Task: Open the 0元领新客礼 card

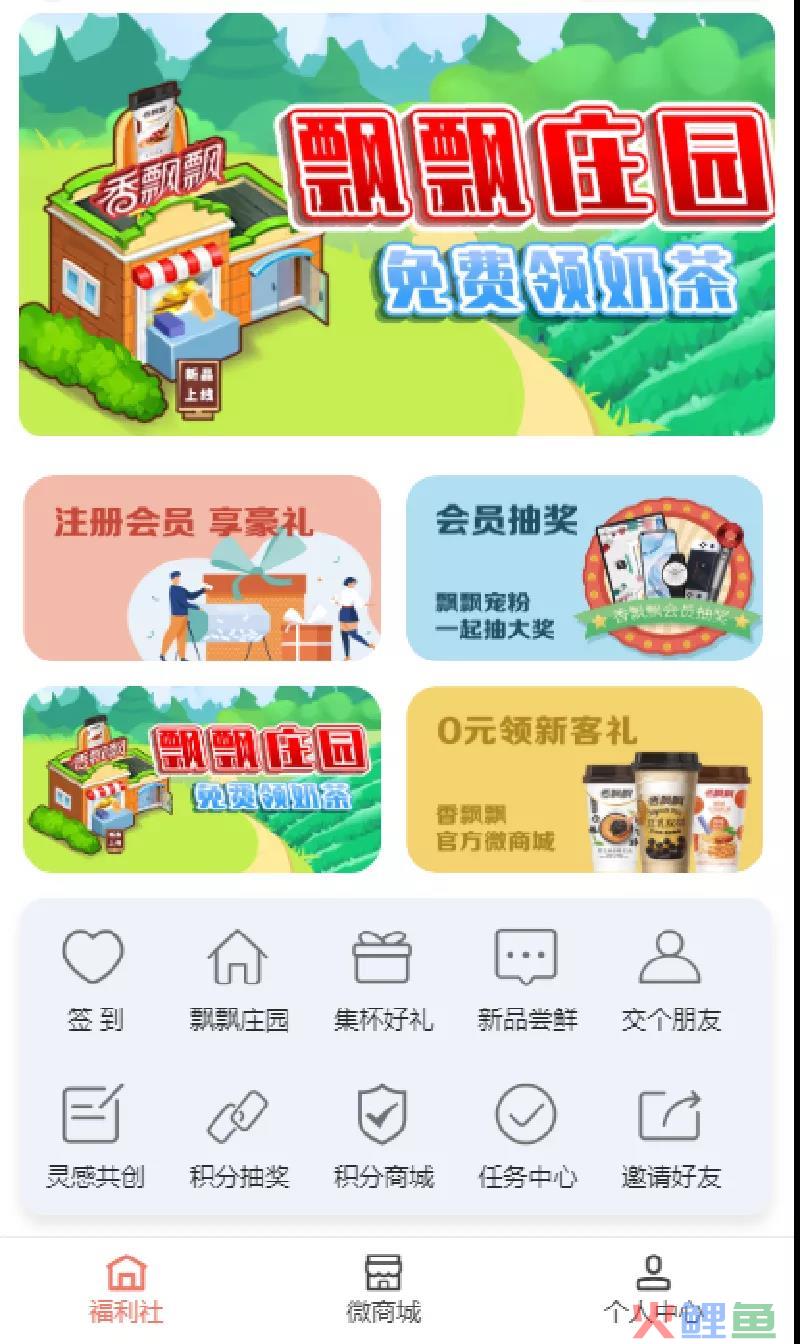Action: pos(584,779)
